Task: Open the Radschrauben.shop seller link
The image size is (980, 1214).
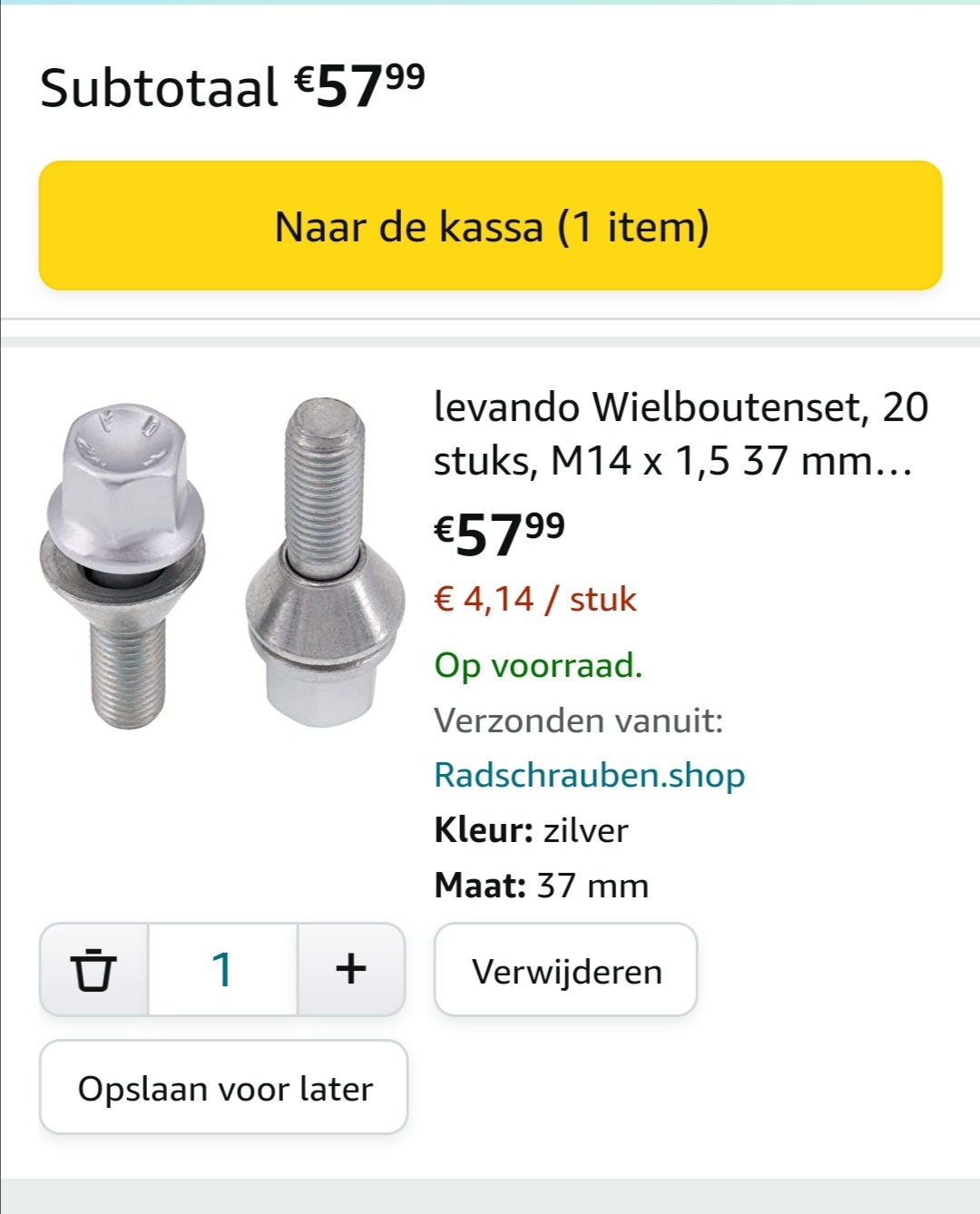Action: point(590,775)
